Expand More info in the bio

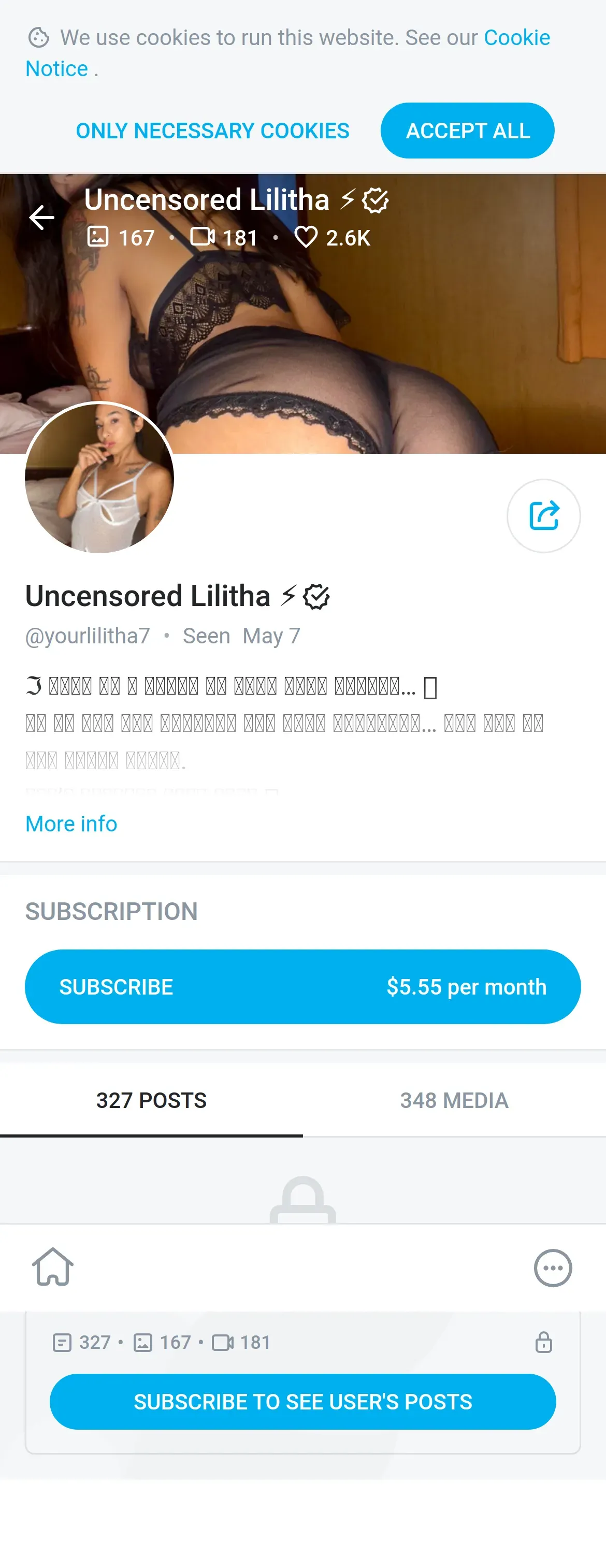coord(71,824)
